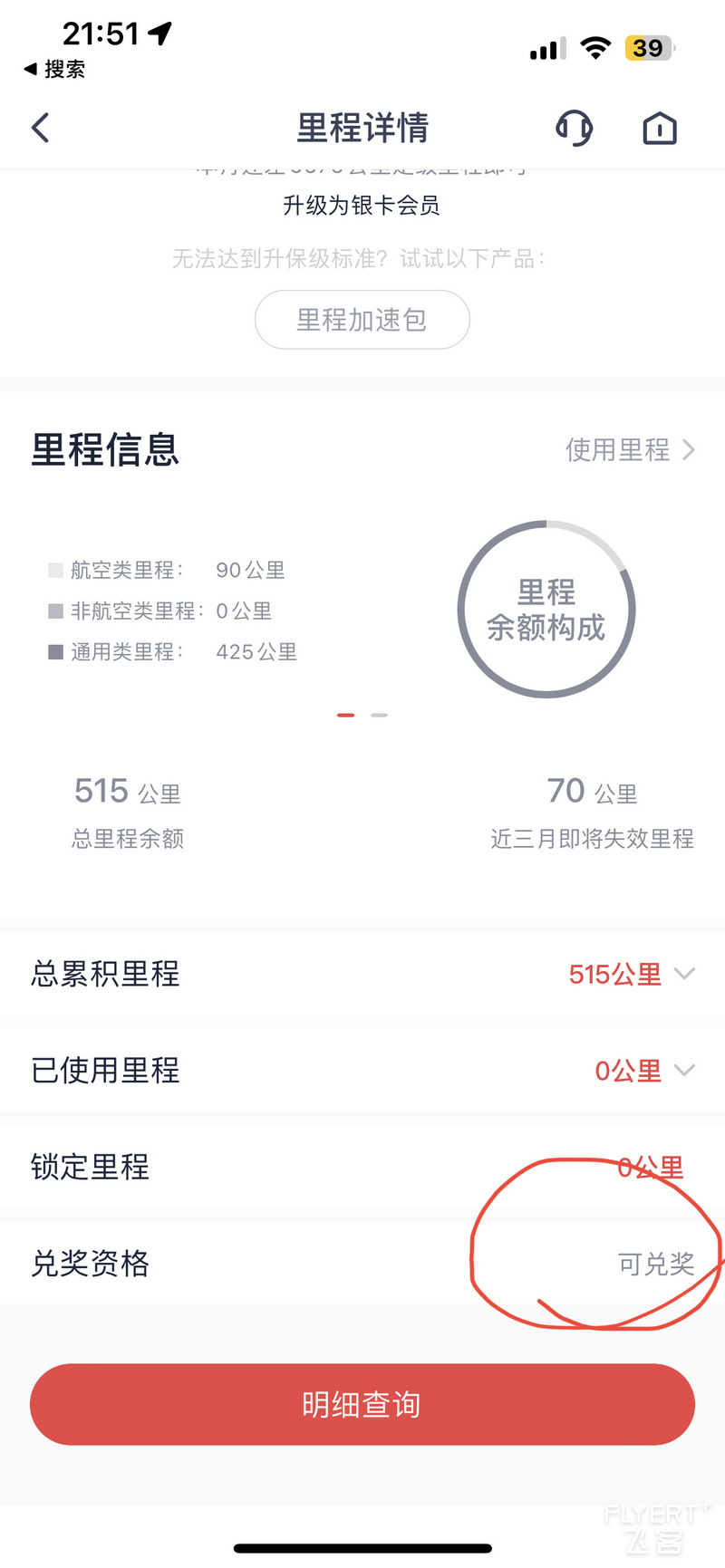
Task: Expand the 已使用里程 row
Action: coord(362,1071)
